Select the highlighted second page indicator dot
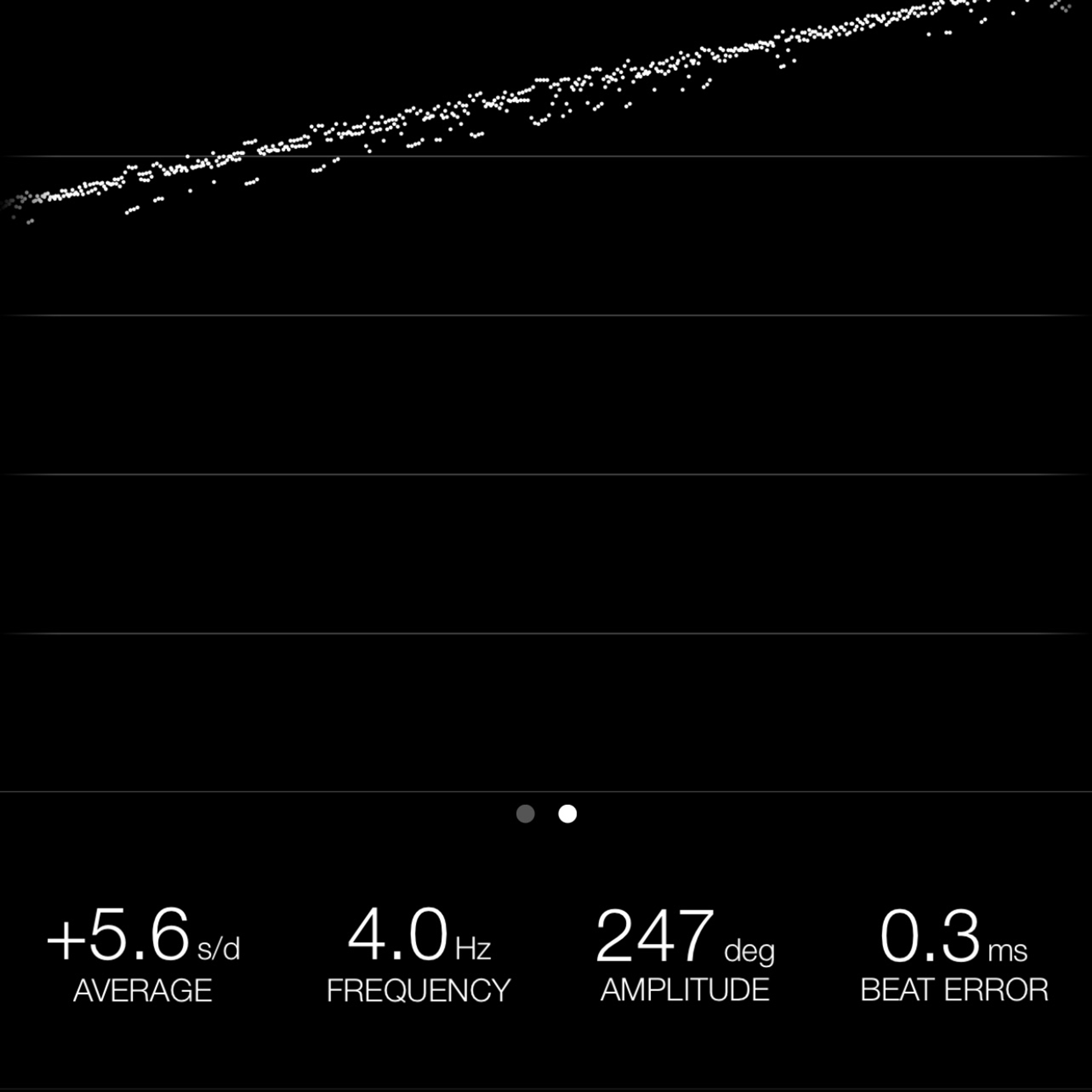The height and width of the screenshot is (1092, 1092). click(568, 814)
